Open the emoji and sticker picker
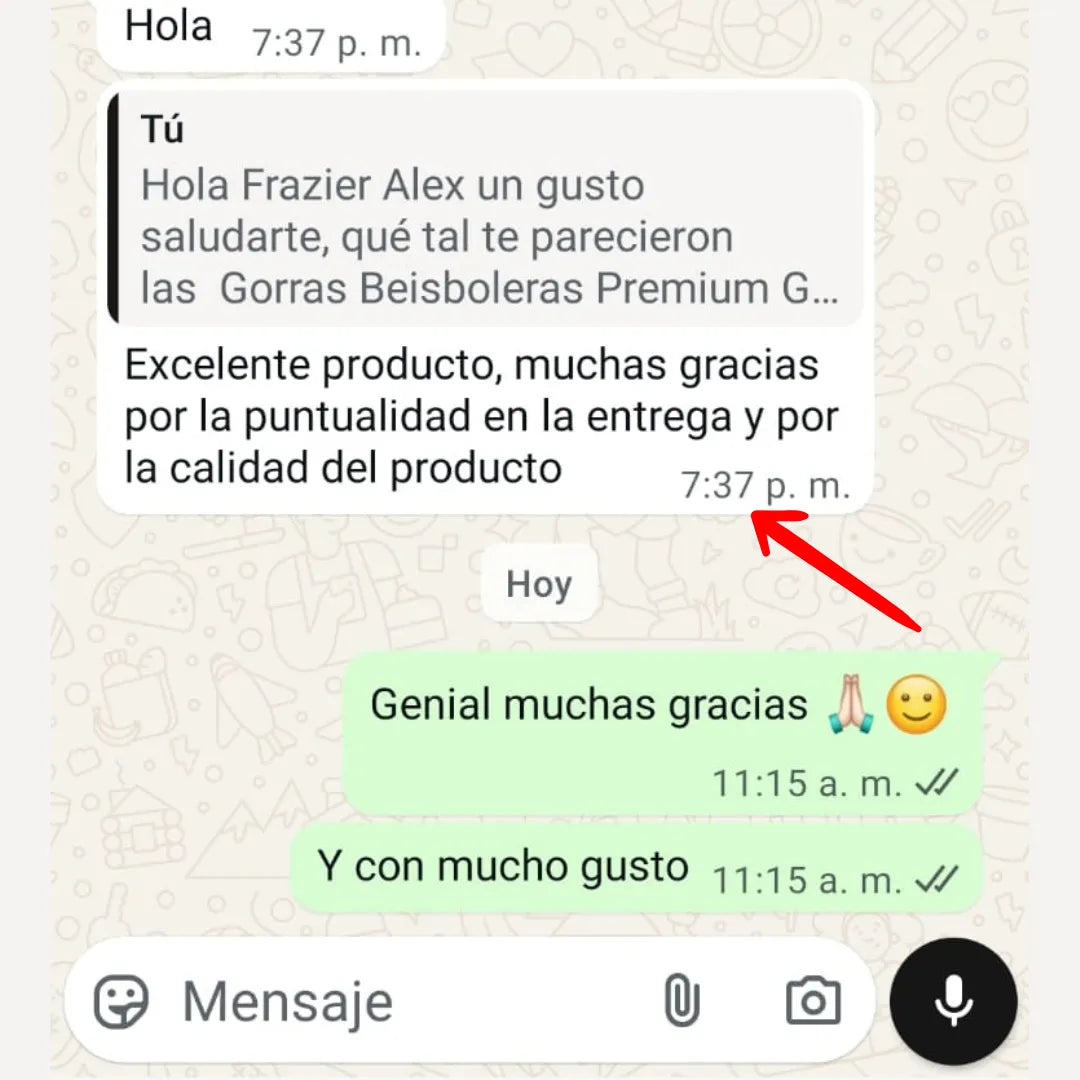1080x1080 pixels. tap(121, 1001)
